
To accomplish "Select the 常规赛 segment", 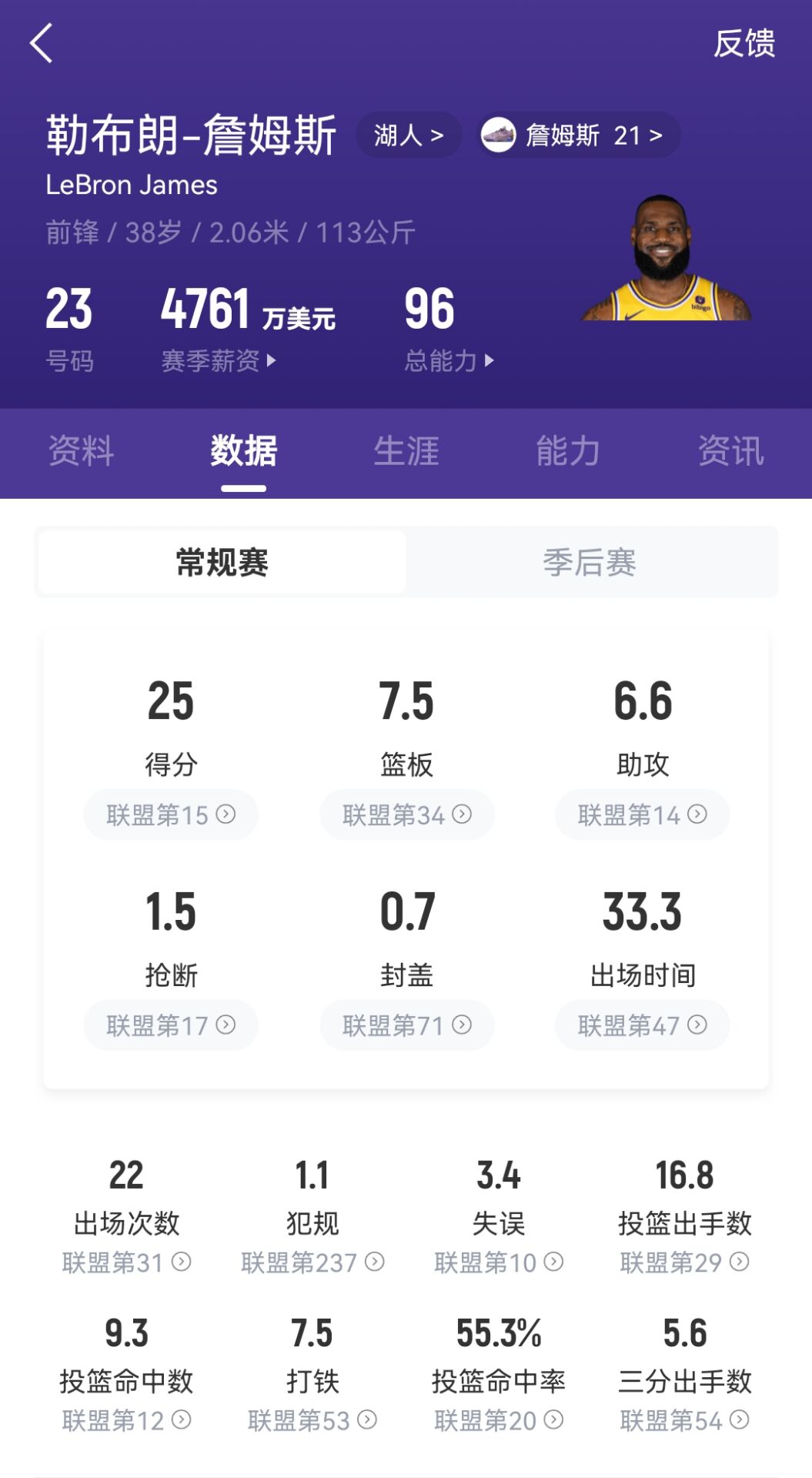I will point(222,563).
